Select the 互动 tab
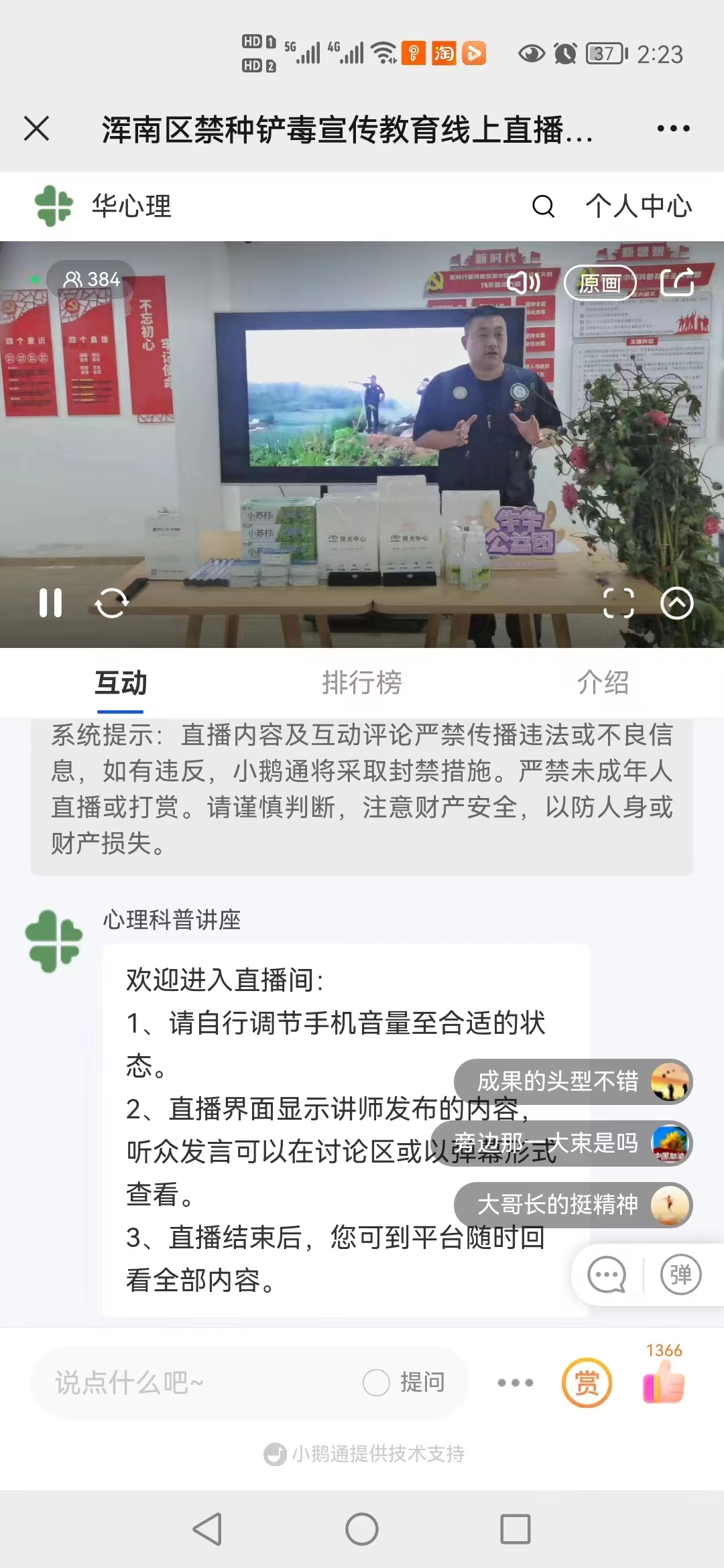724x1568 pixels. click(121, 683)
